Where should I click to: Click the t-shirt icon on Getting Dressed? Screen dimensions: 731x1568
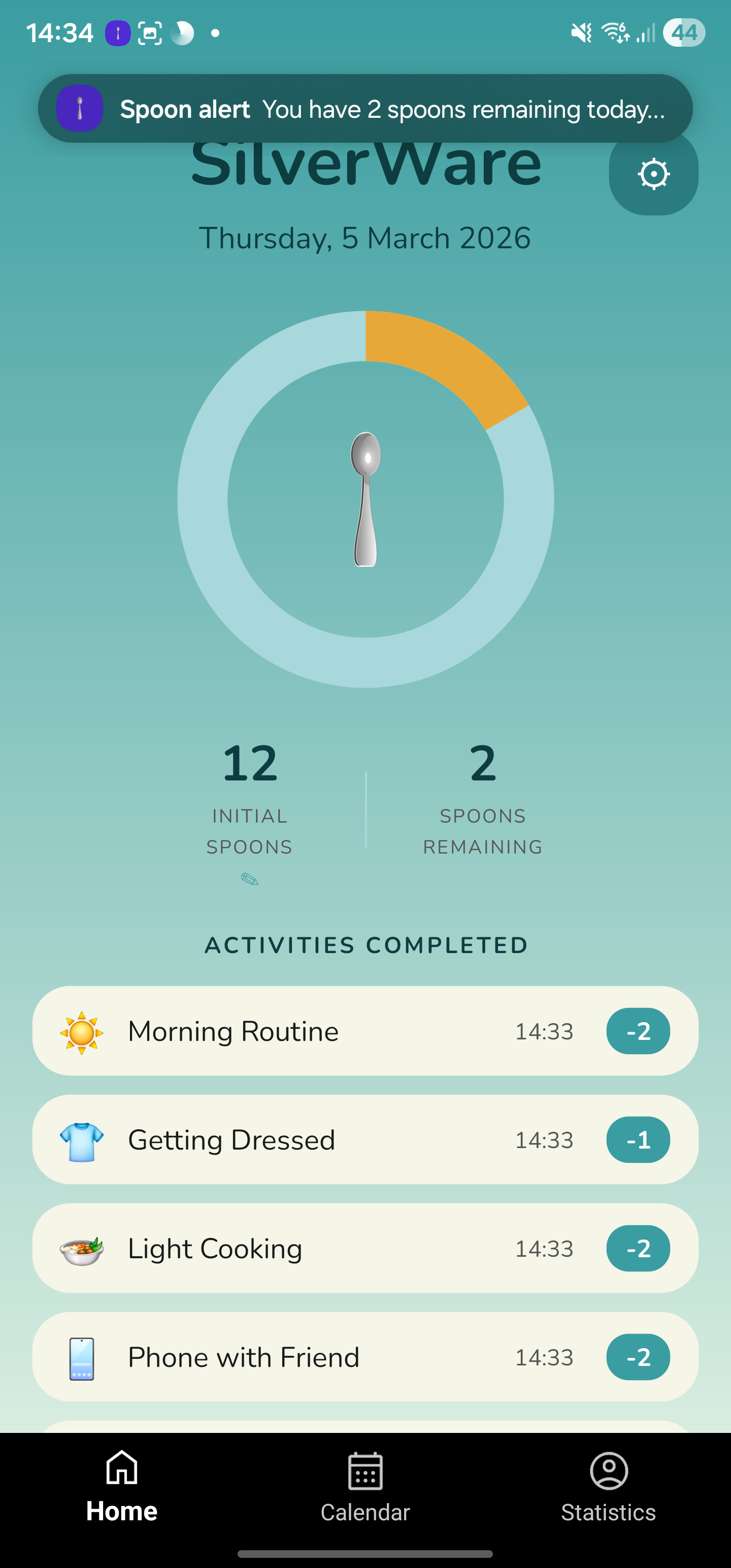[83, 1139]
